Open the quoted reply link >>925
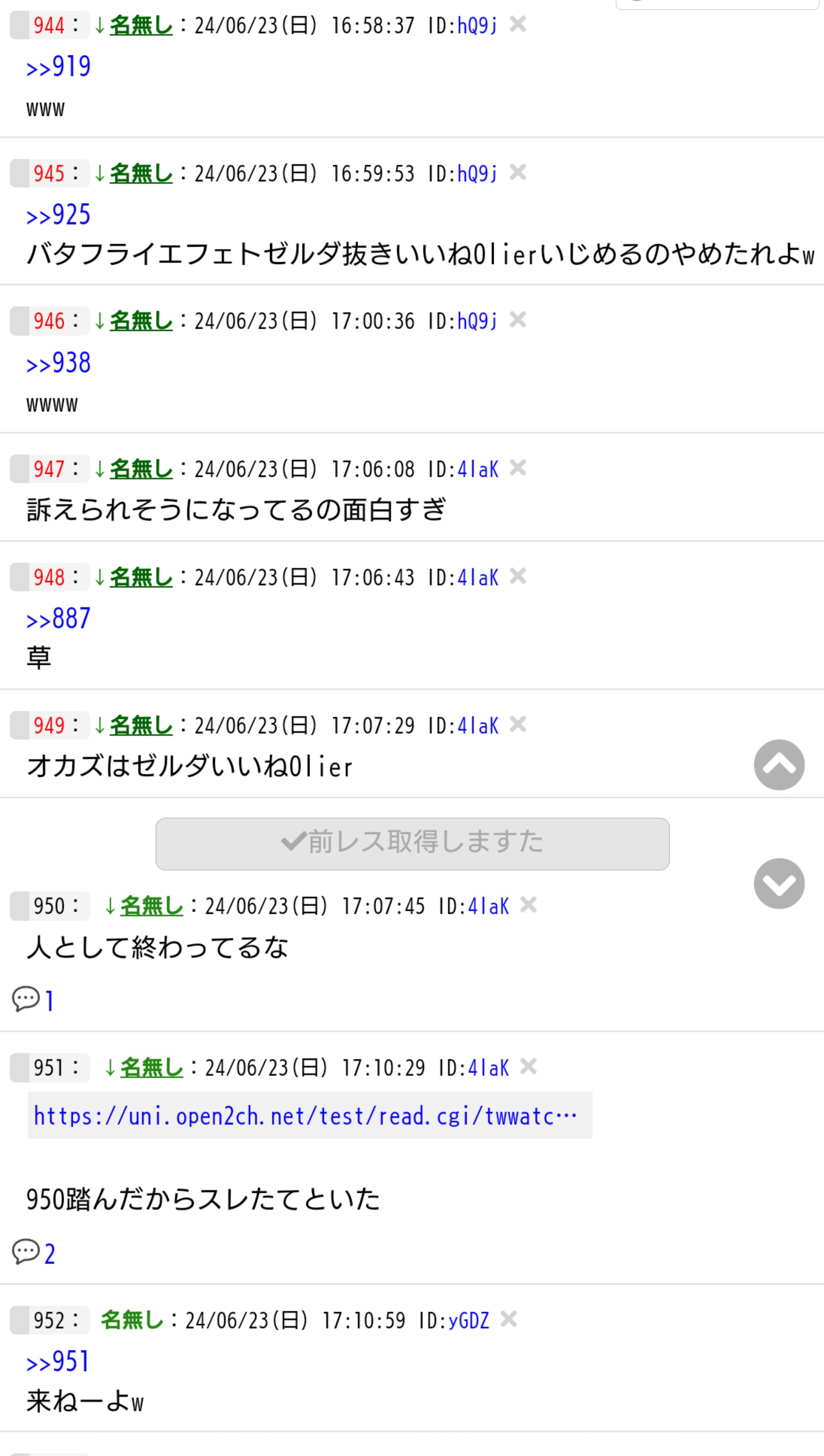The height and width of the screenshot is (1456, 824). [x=58, y=215]
